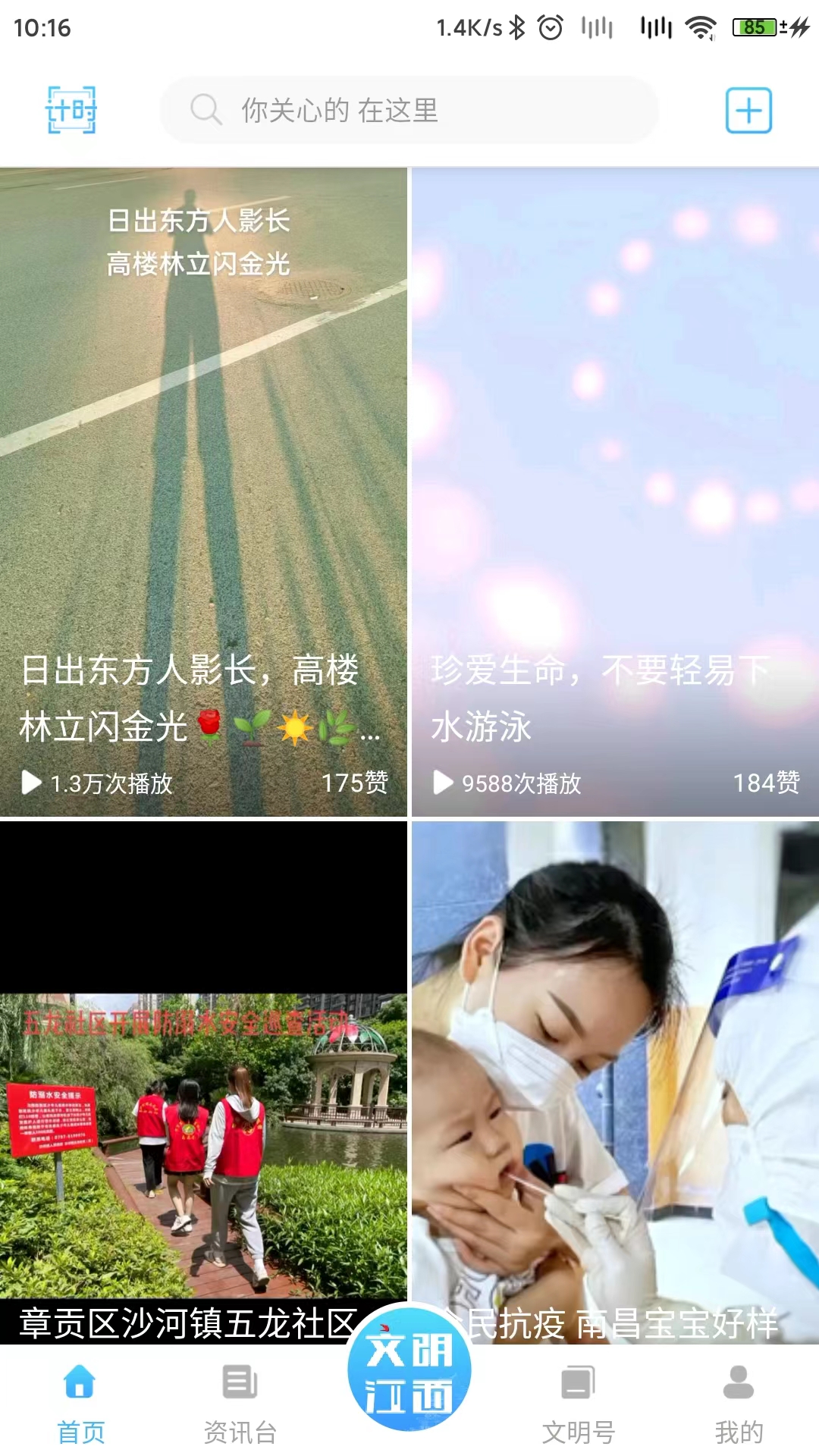Open the video "珍爱生命，不要轻易下水游泳"
Viewport: 819px width, 1456px height.
coord(615,493)
